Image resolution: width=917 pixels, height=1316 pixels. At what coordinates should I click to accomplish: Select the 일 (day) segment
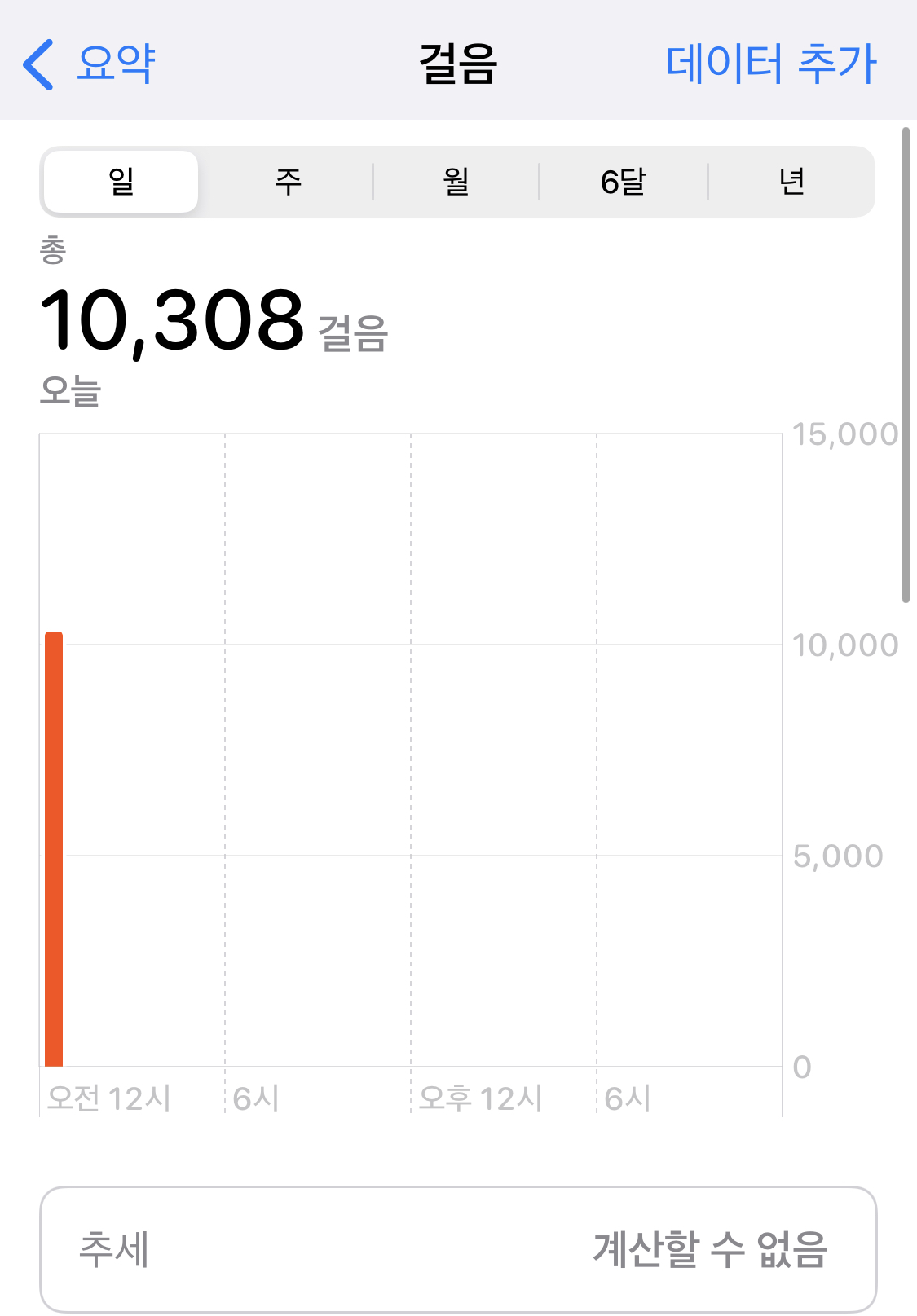pyautogui.click(x=121, y=181)
